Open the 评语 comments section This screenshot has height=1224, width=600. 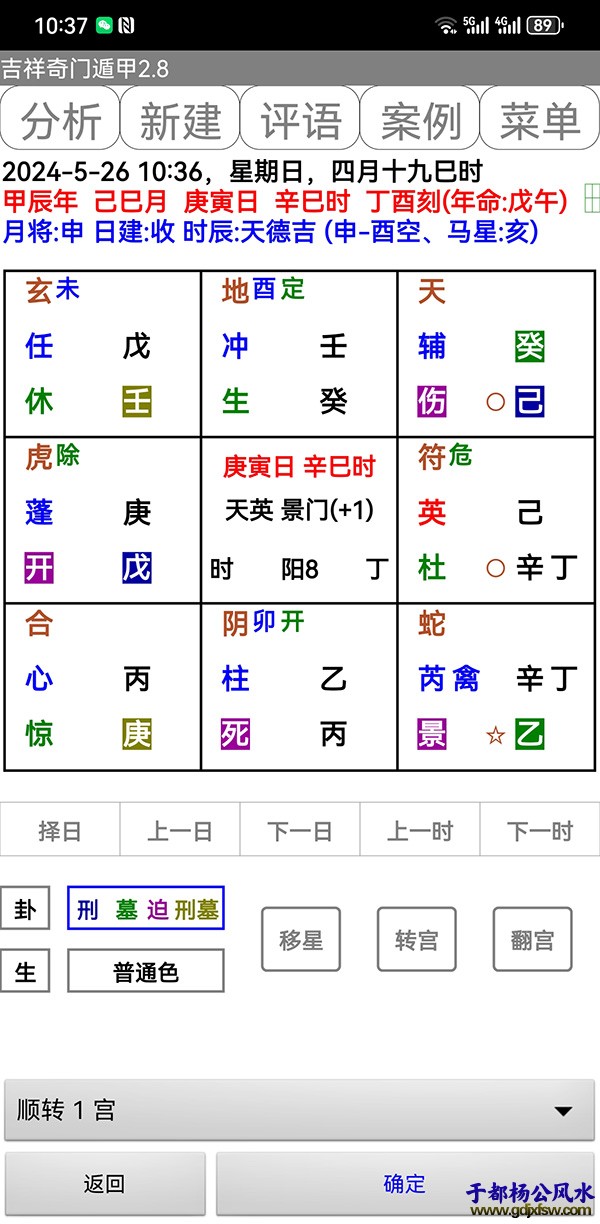tap(300, 120)
